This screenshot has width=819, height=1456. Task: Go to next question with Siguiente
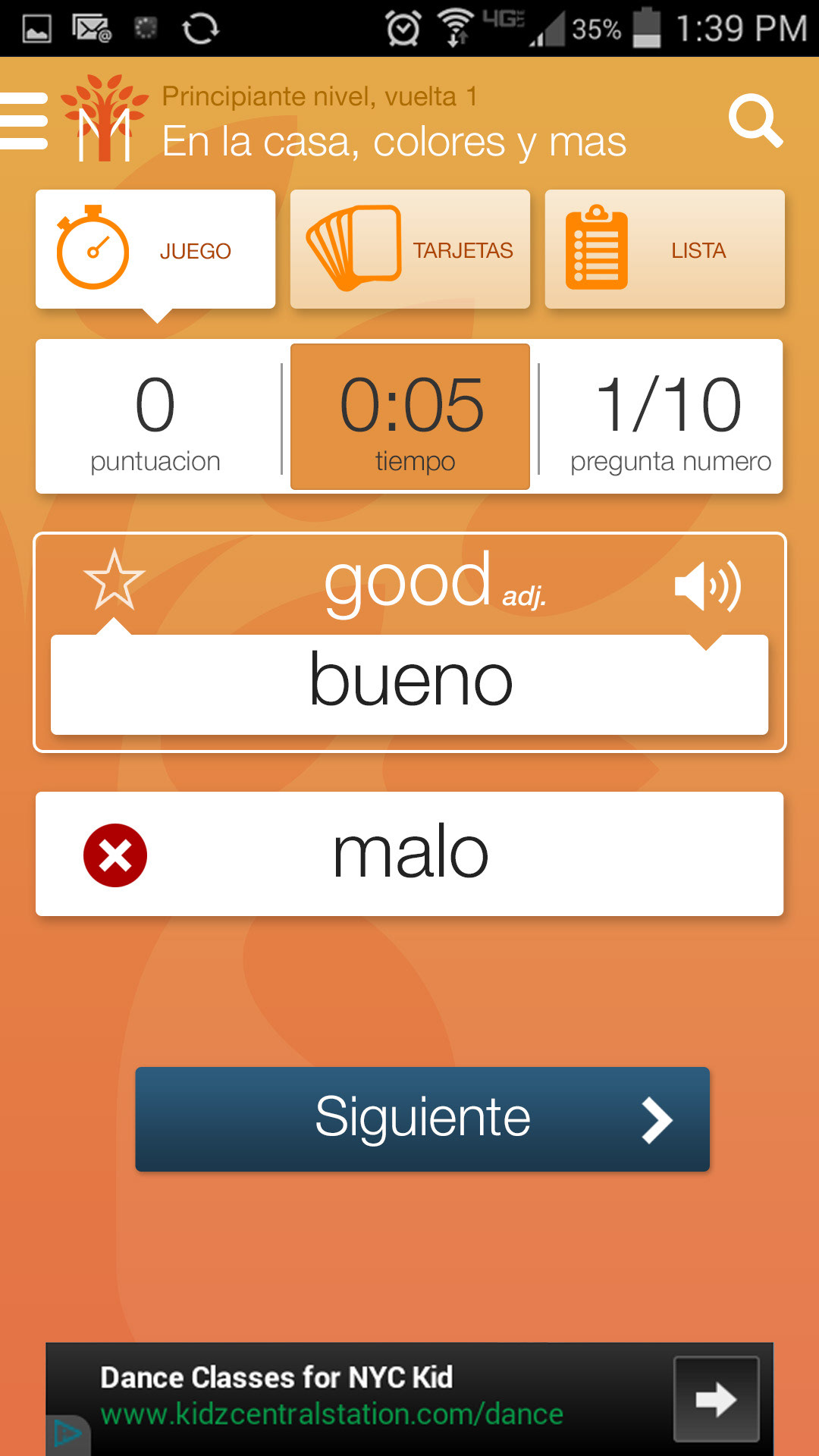click(x=422, y=1119)
